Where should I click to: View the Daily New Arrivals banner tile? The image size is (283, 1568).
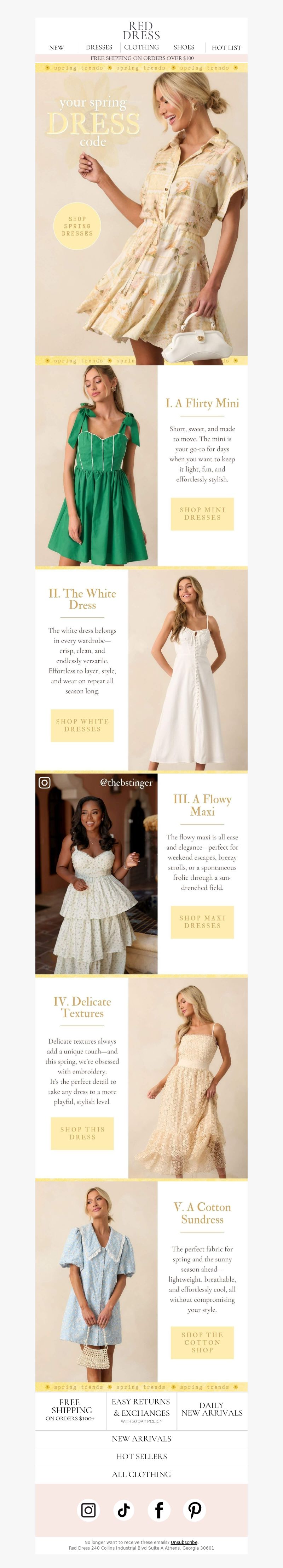point(212,1409)
